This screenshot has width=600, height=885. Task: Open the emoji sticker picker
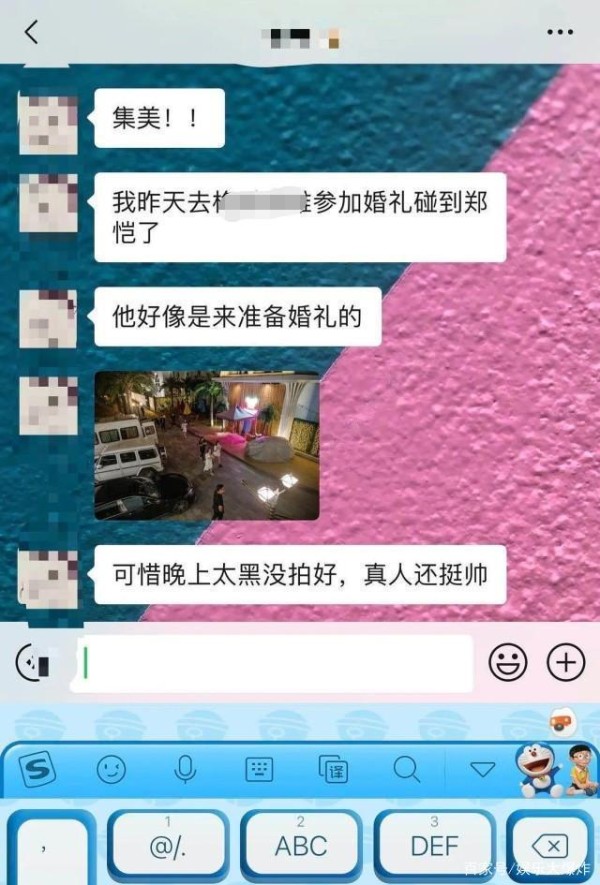[x=508, y=662]
